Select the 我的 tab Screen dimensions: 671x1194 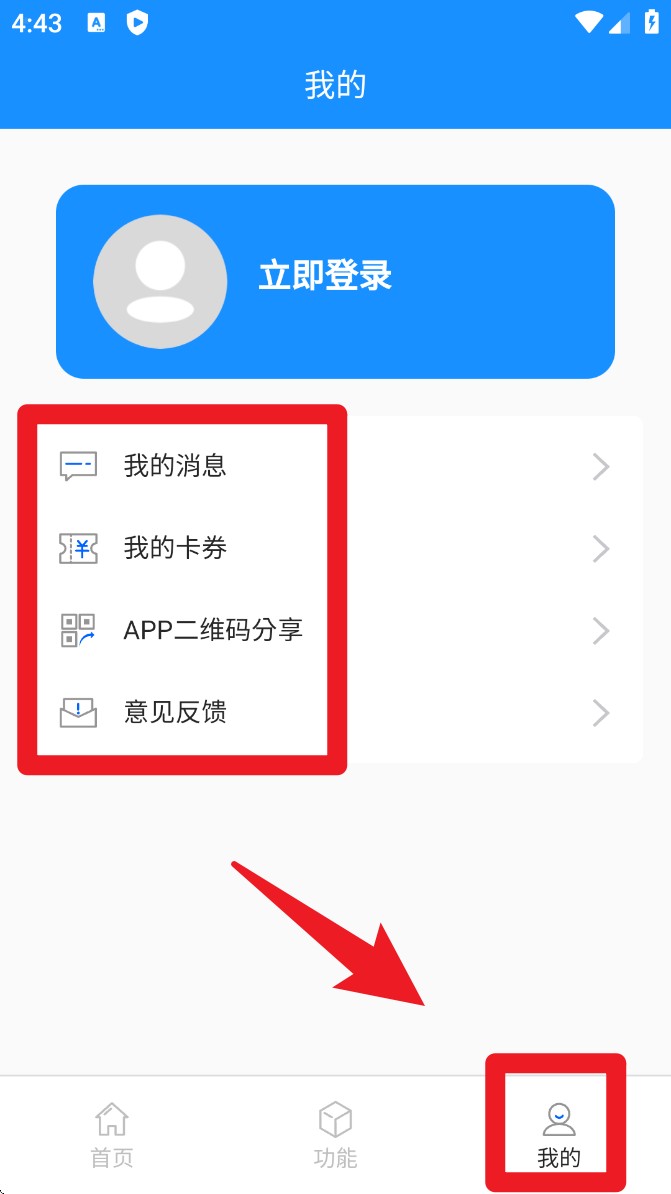tap(558, 1135)
